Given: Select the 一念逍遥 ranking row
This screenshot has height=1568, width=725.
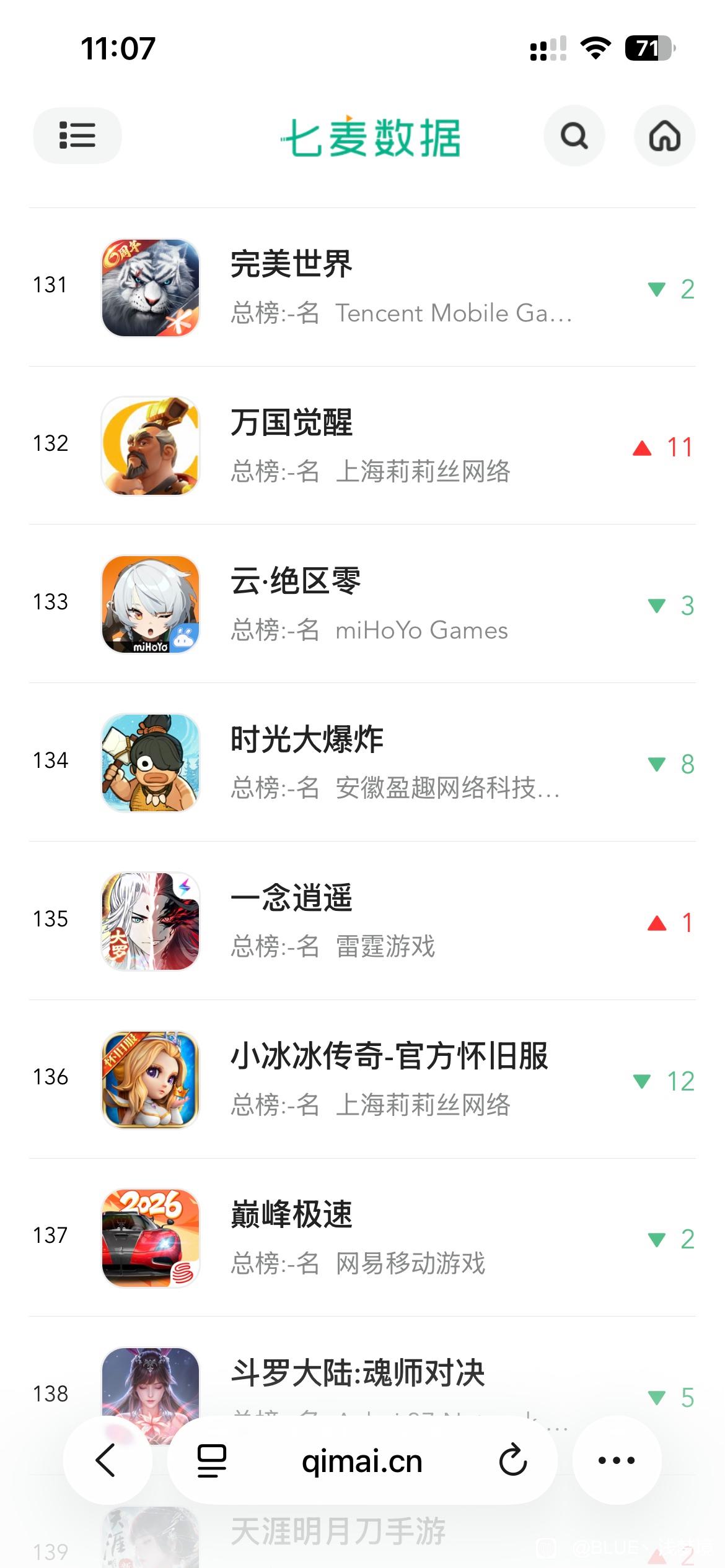Looking at the screenshot, I should pos(362,921).
